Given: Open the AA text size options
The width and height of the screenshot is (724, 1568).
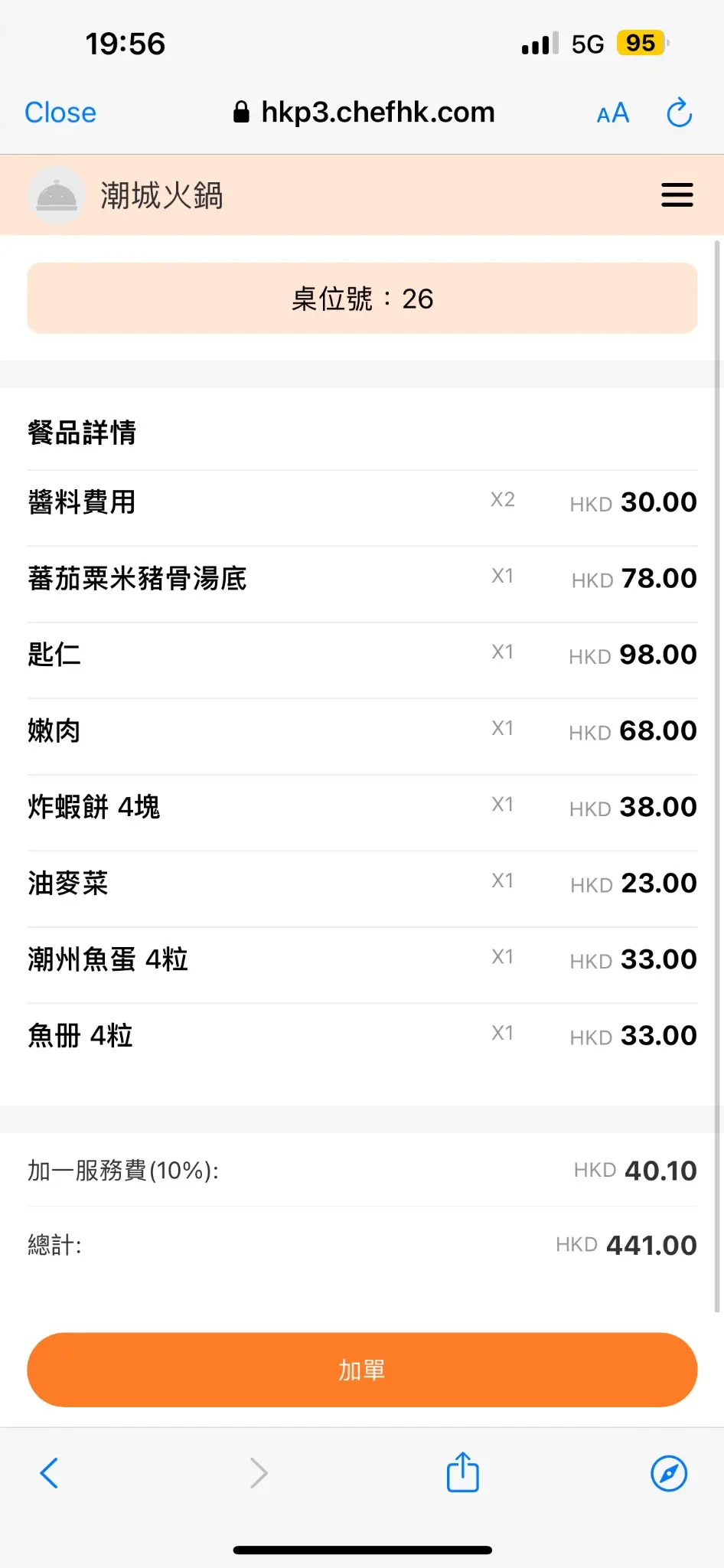Looking at the screenshot, I should tap(613, 113).
